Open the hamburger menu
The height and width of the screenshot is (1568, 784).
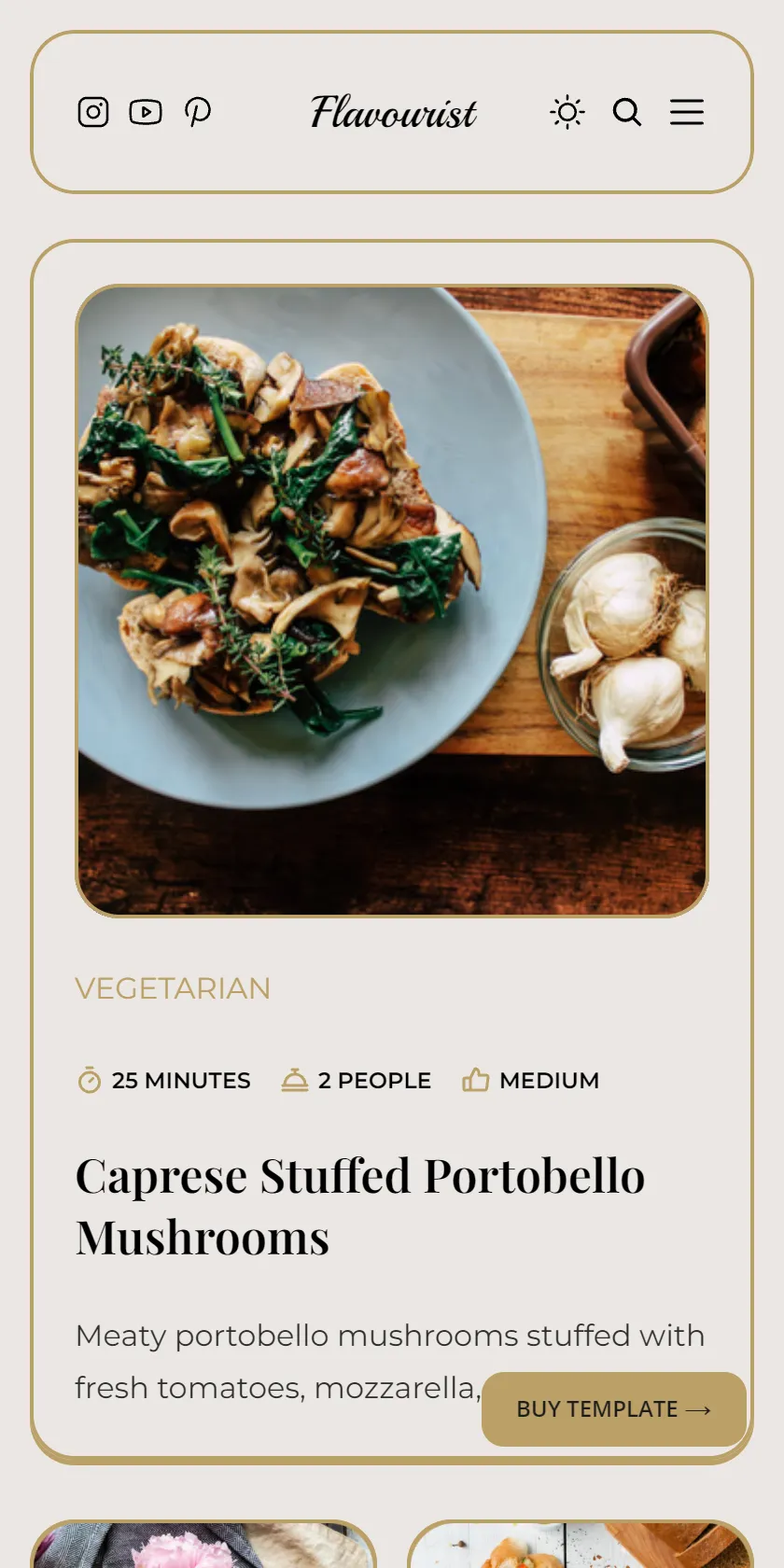(687, 112)
